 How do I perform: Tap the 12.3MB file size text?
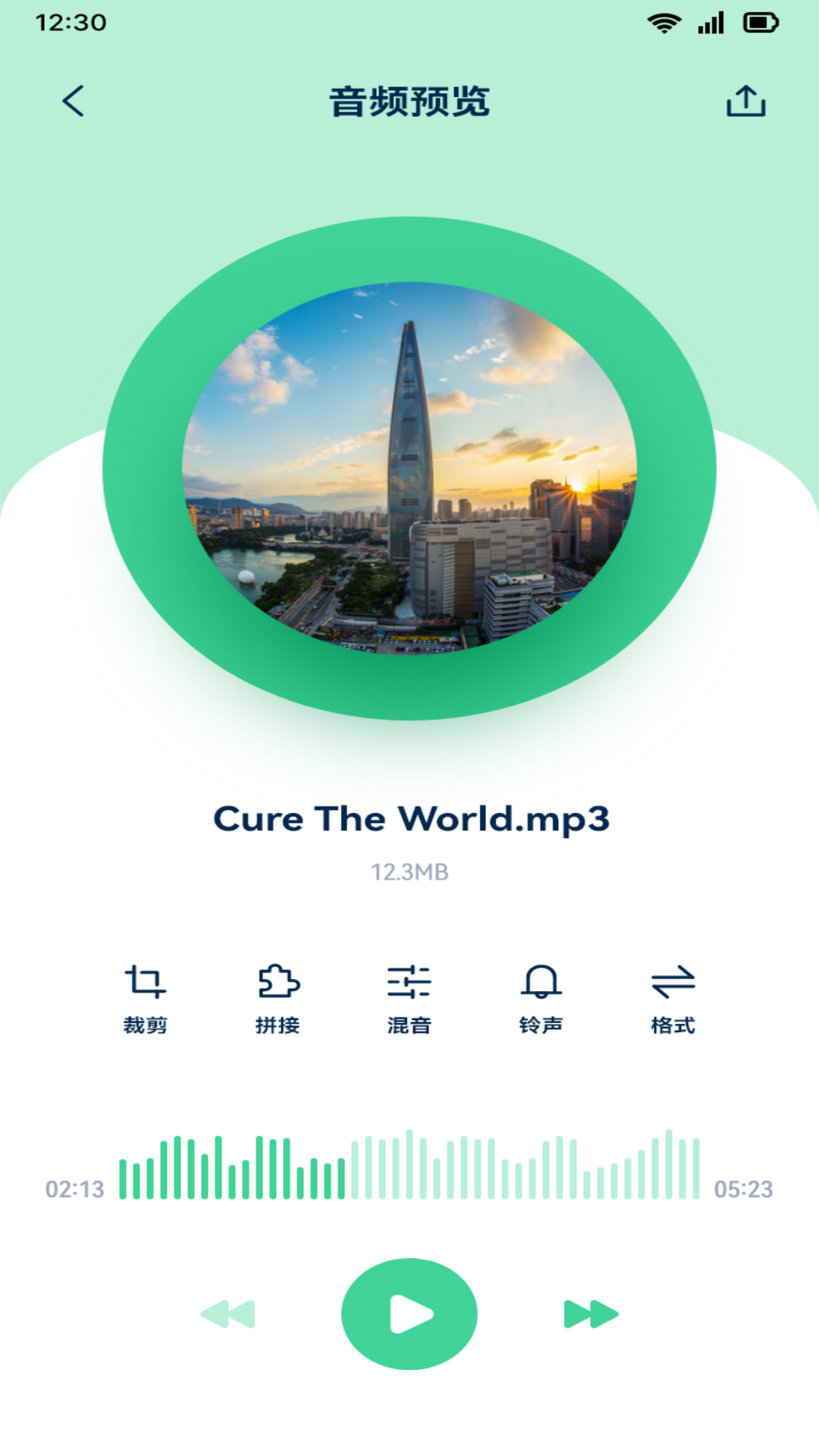(409, 872)
